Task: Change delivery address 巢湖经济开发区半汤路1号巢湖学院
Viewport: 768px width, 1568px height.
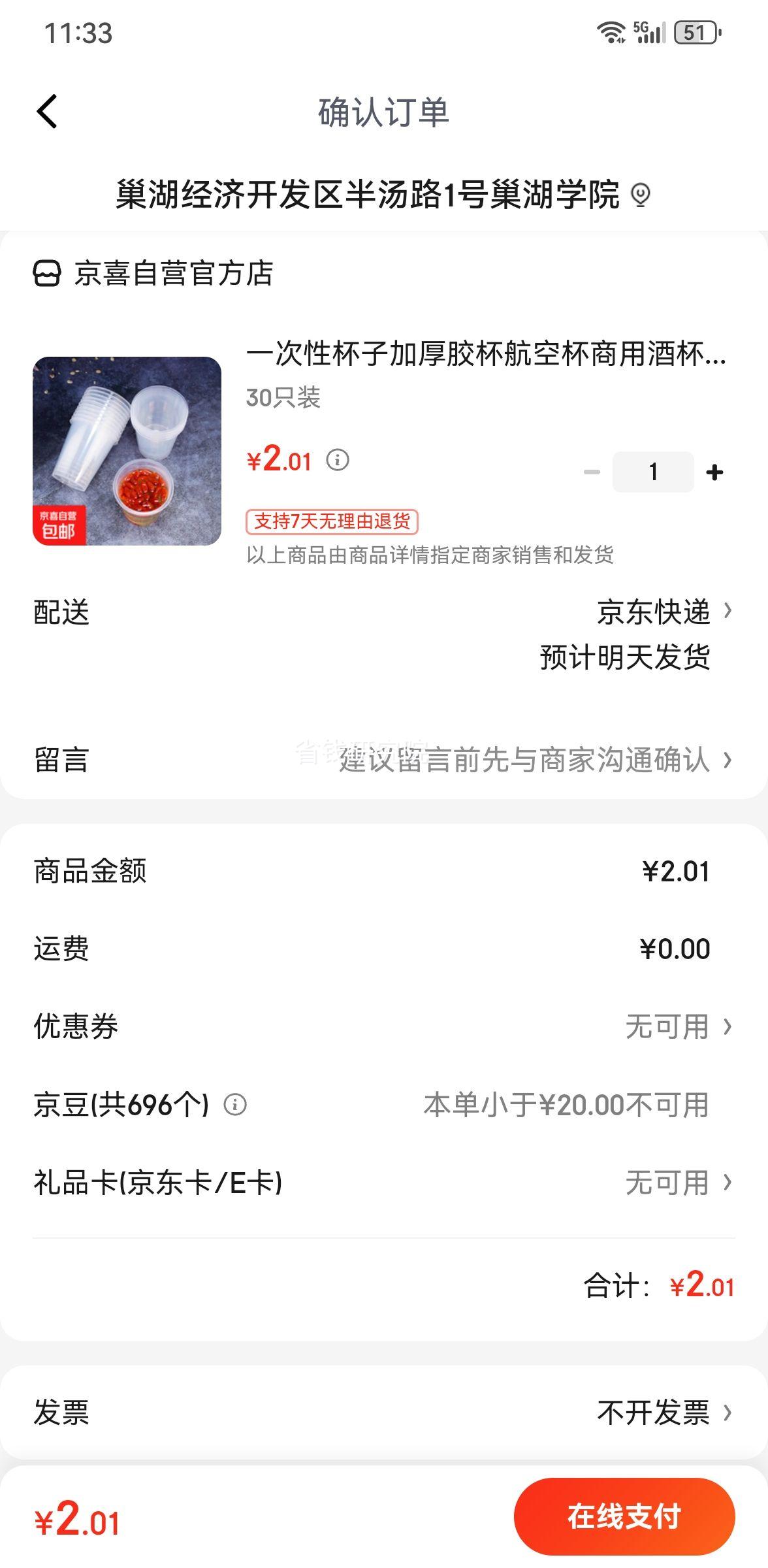Action: tap(383, 195)
